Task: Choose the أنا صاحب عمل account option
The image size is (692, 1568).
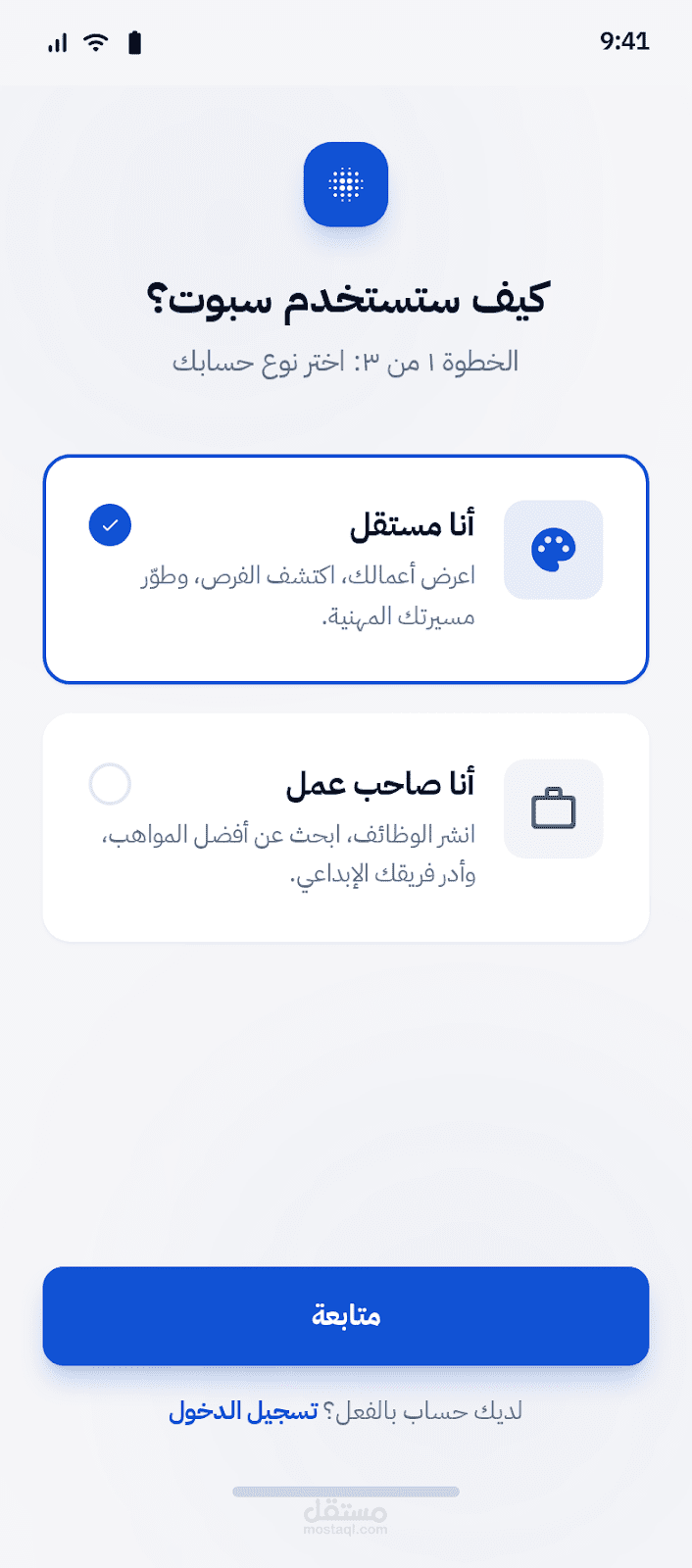Action: (345, 828)
